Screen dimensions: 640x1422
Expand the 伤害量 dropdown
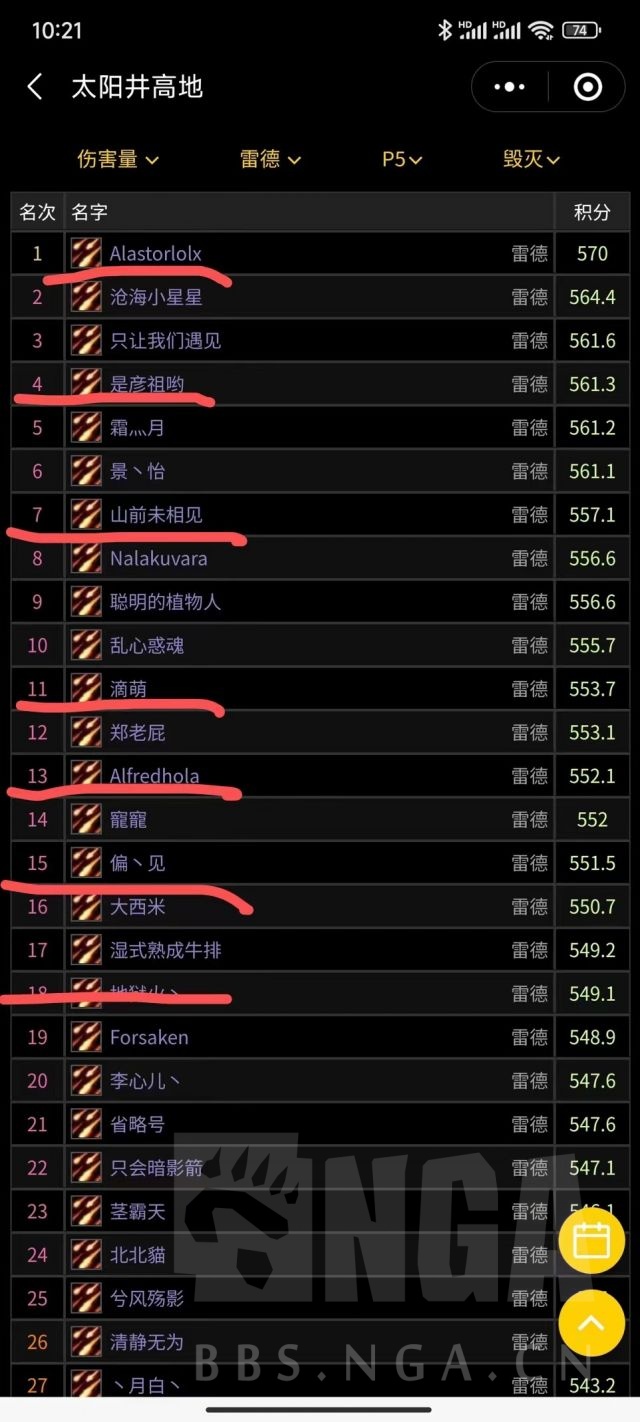118,159
